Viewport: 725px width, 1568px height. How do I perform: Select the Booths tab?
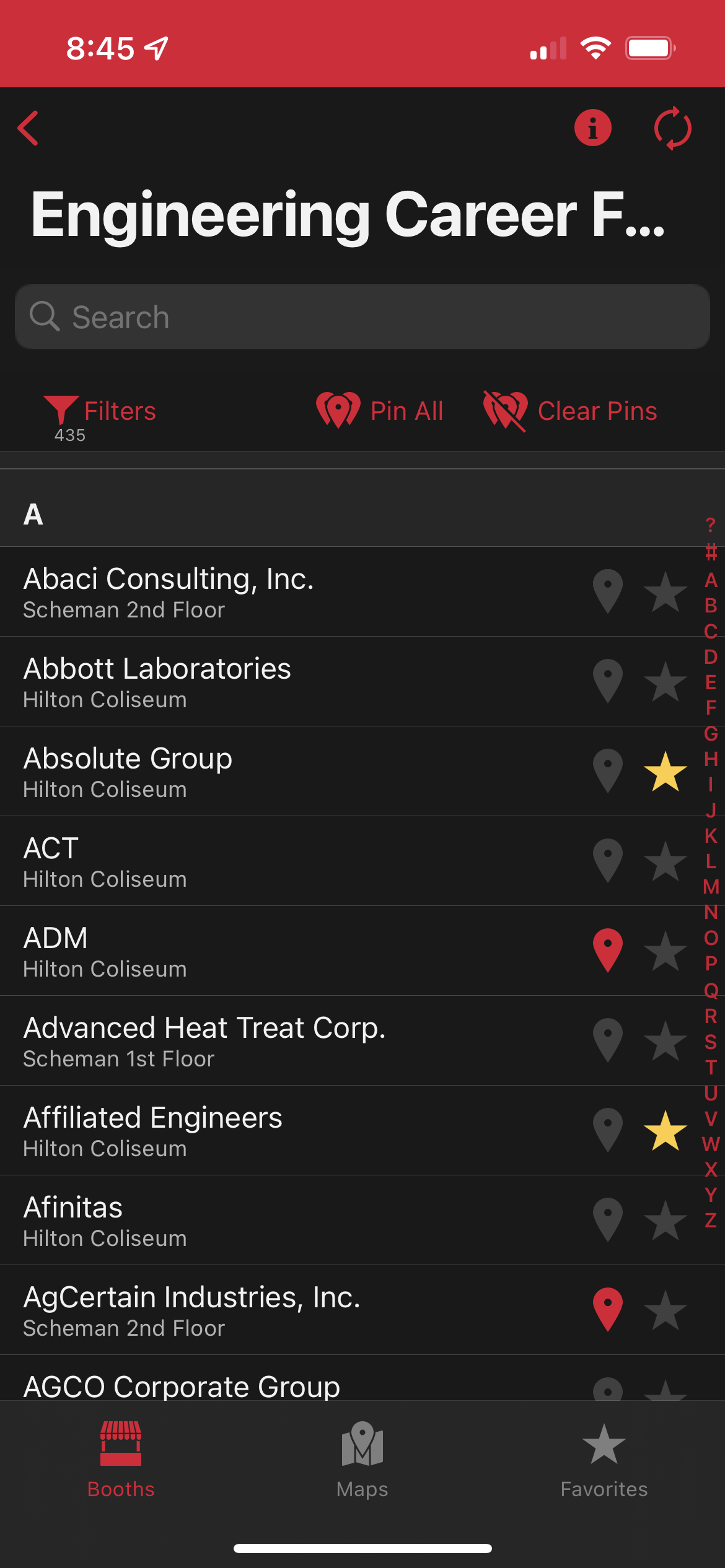[x=121, y=1460]
